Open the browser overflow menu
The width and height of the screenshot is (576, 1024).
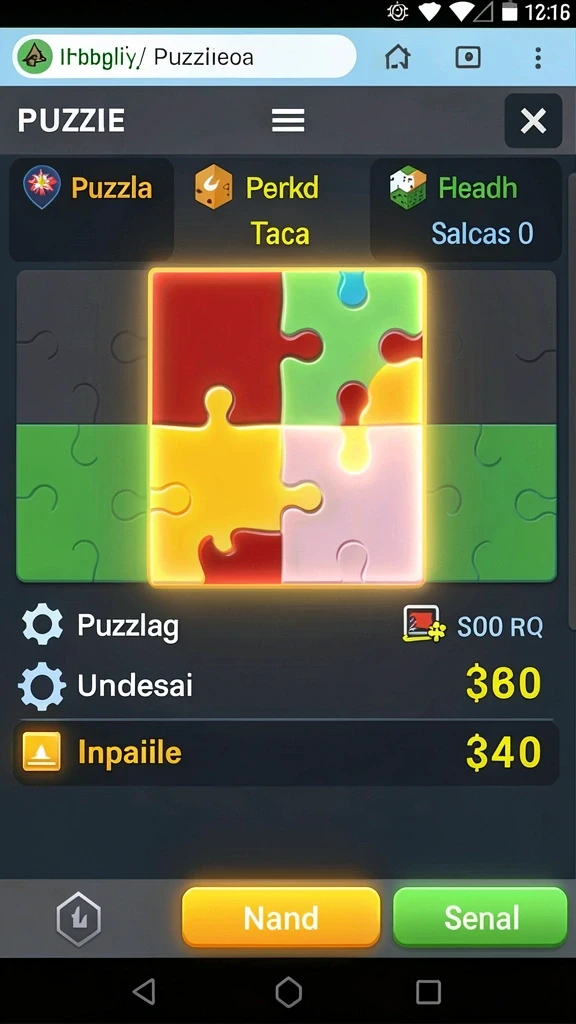coord(537,57)
